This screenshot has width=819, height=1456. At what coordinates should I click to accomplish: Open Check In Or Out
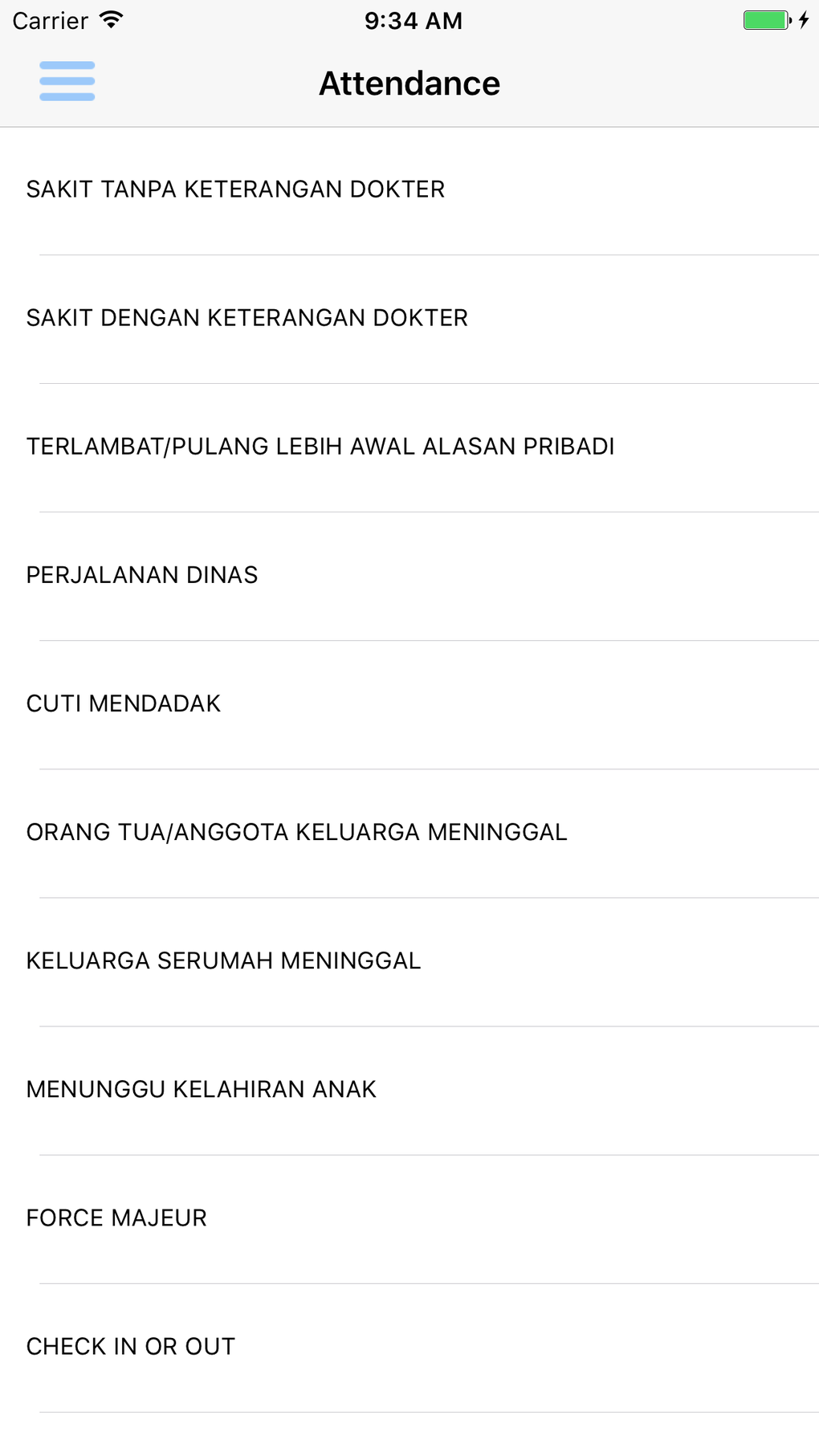pos(131,1346)
